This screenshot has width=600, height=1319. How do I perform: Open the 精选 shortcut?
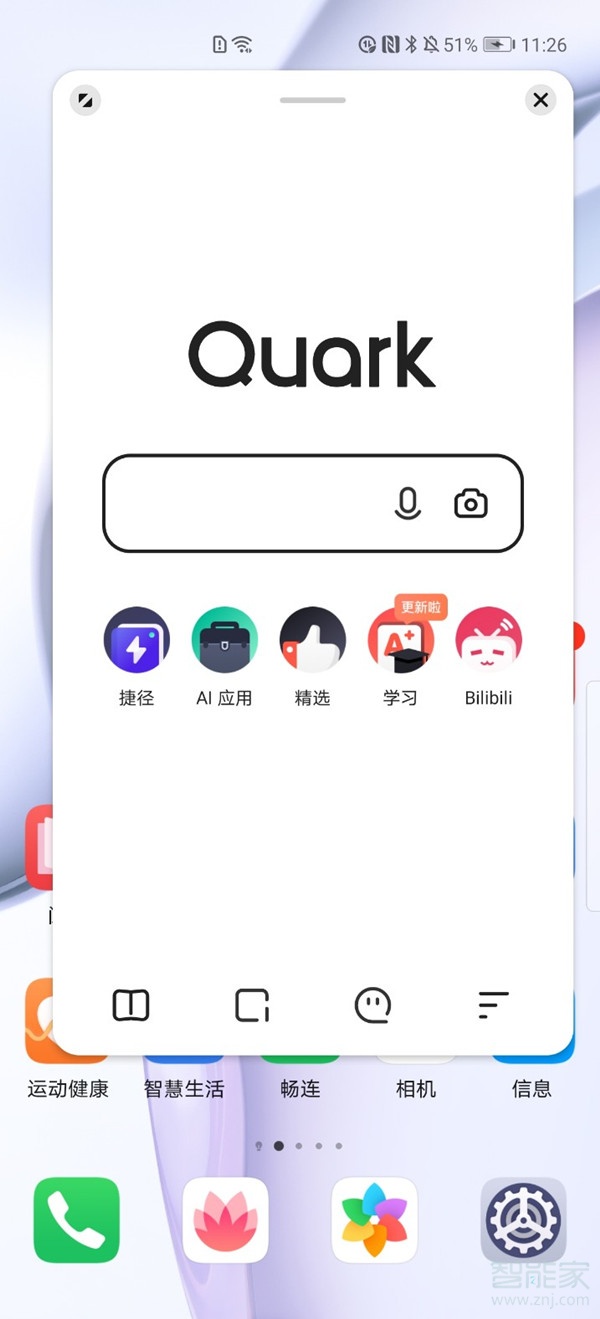coord(312,640)
